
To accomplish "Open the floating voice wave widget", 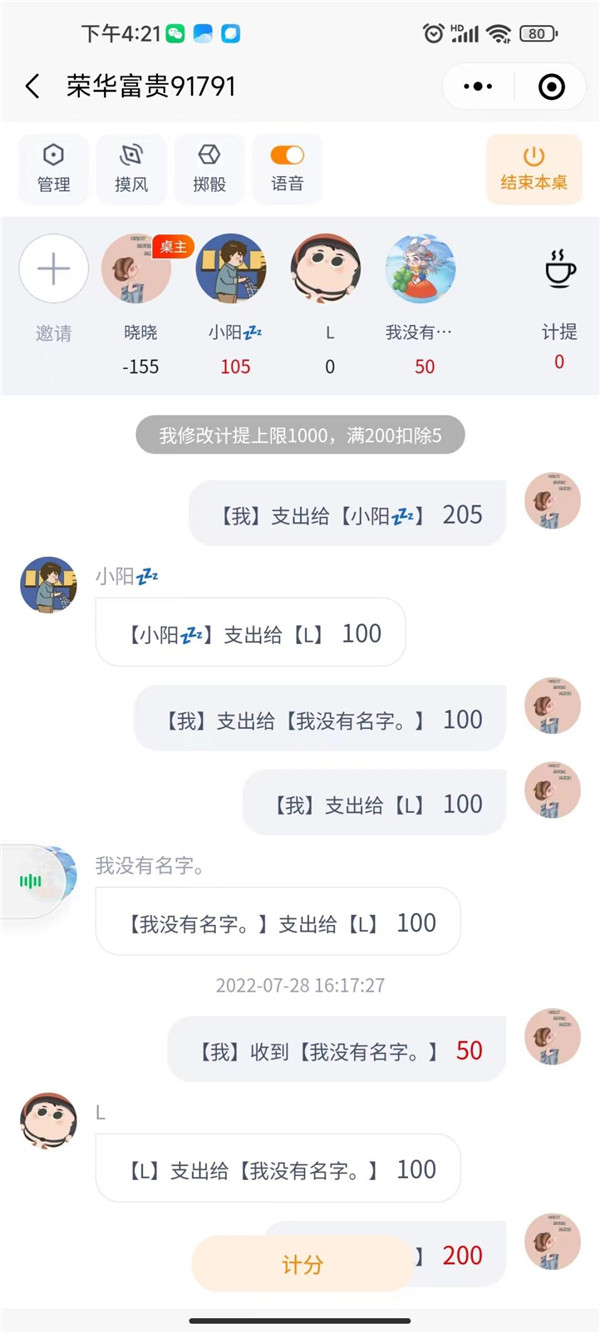I will click(x=32, y=881).
